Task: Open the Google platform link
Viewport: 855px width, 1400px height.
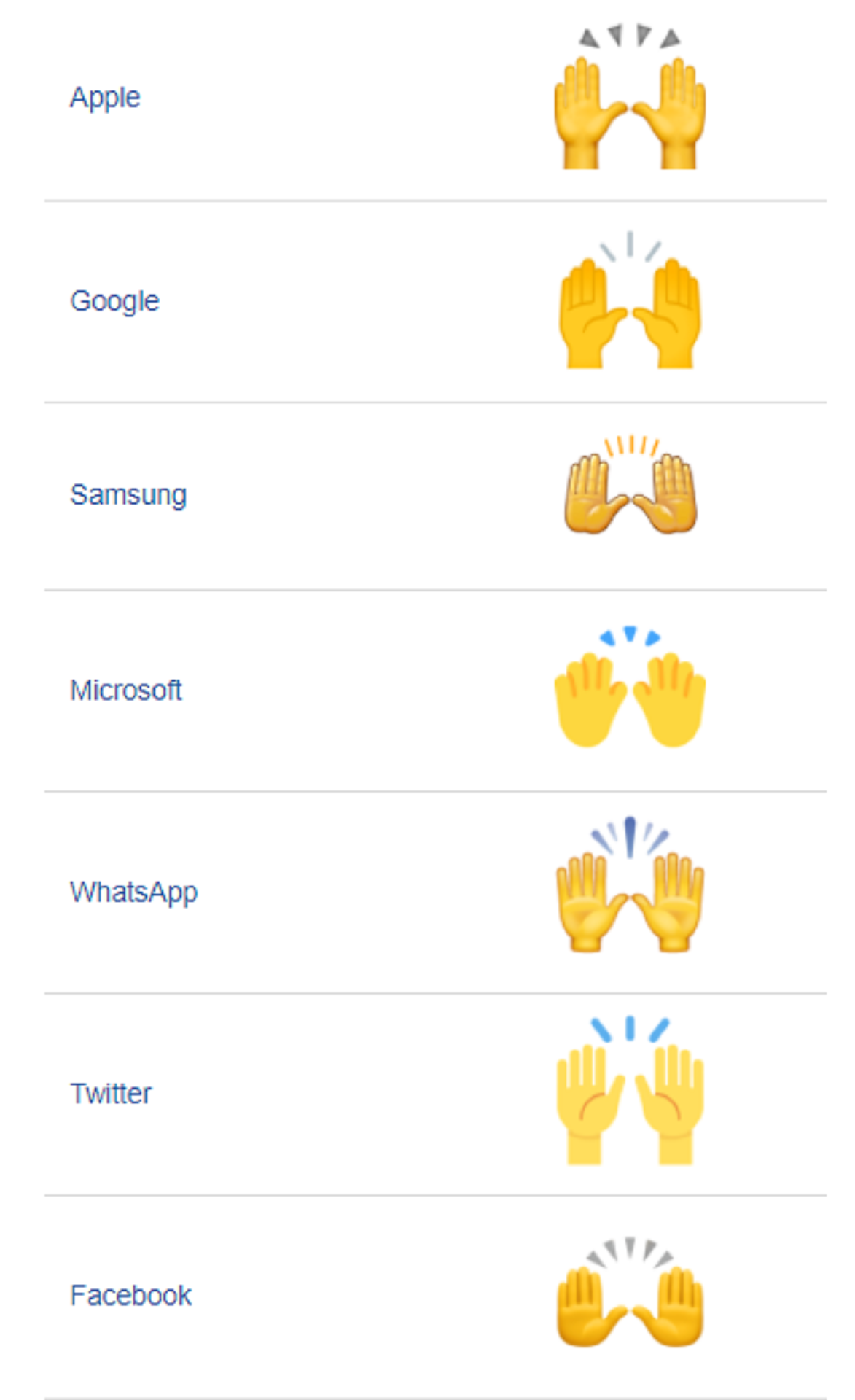Action: coord(114,301)
